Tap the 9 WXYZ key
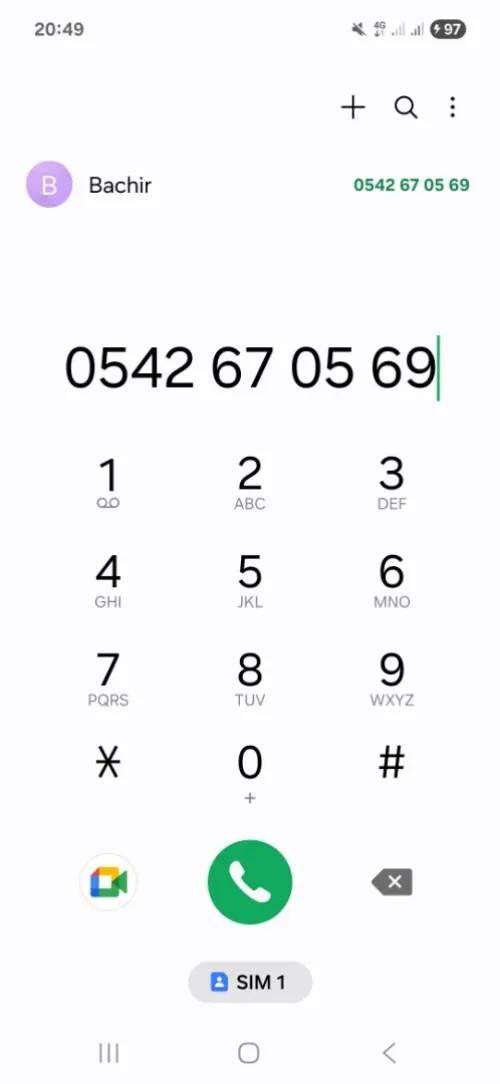Viewport: 500px width, 1084px height. 391,680
